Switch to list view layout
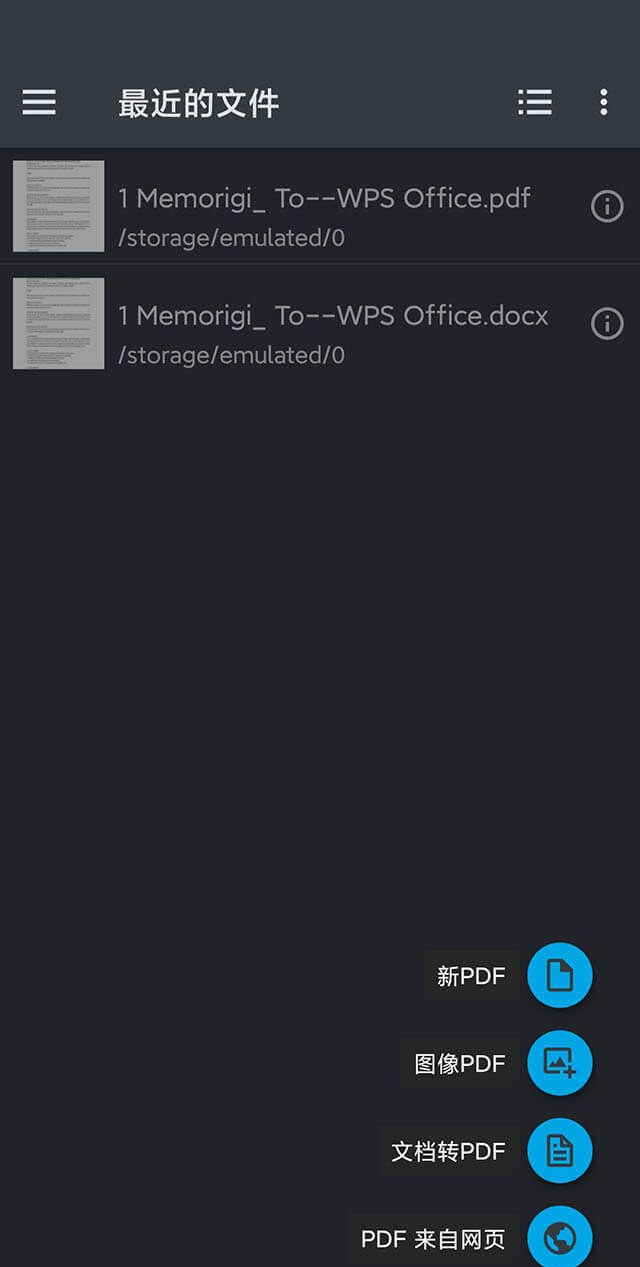The width and height of the screenshot is (640, 1267). pos(535,102)
